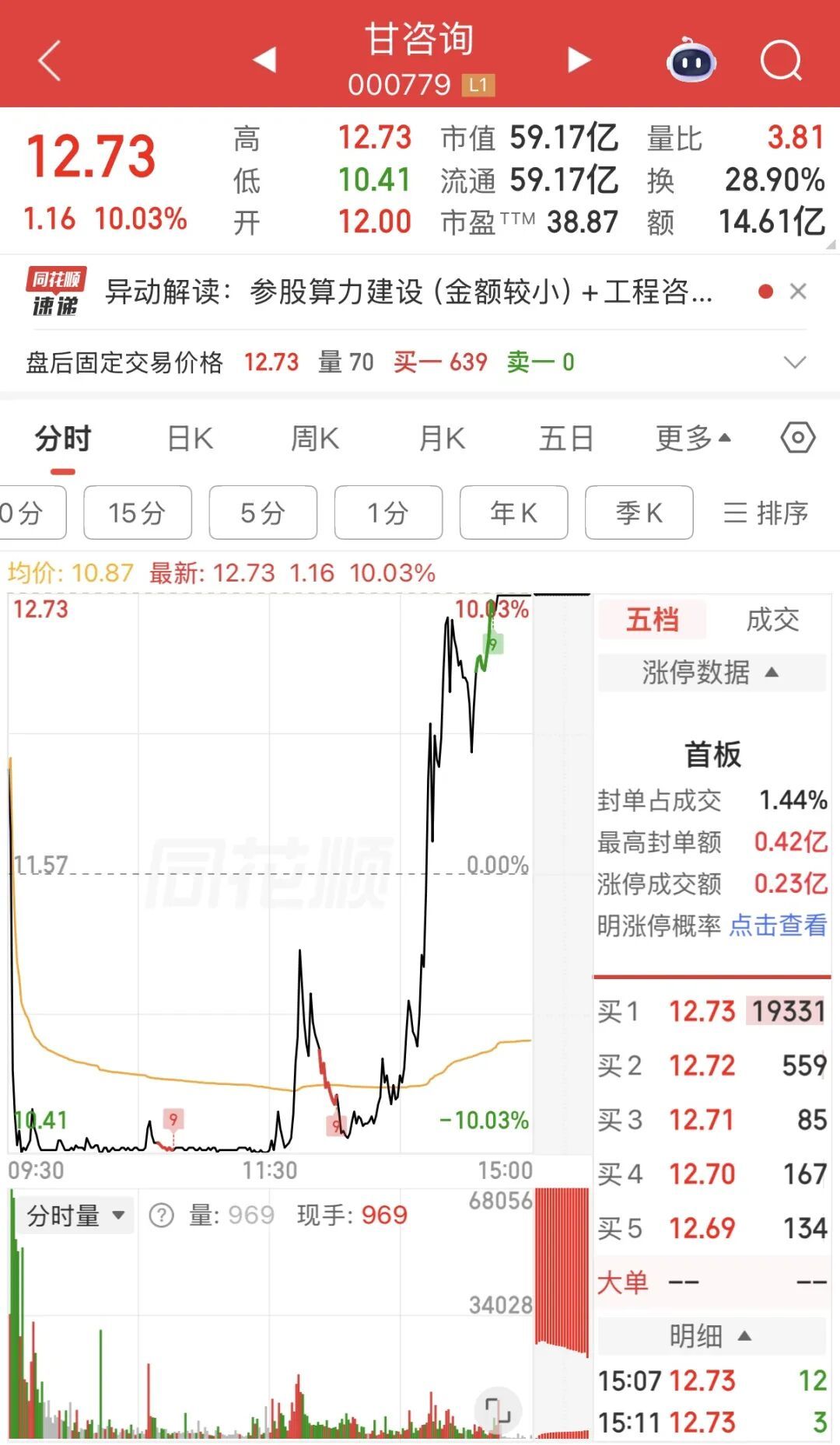Open the 分时量 indicator dropdown
The image size is (840, 1445).
(75, 1215)
